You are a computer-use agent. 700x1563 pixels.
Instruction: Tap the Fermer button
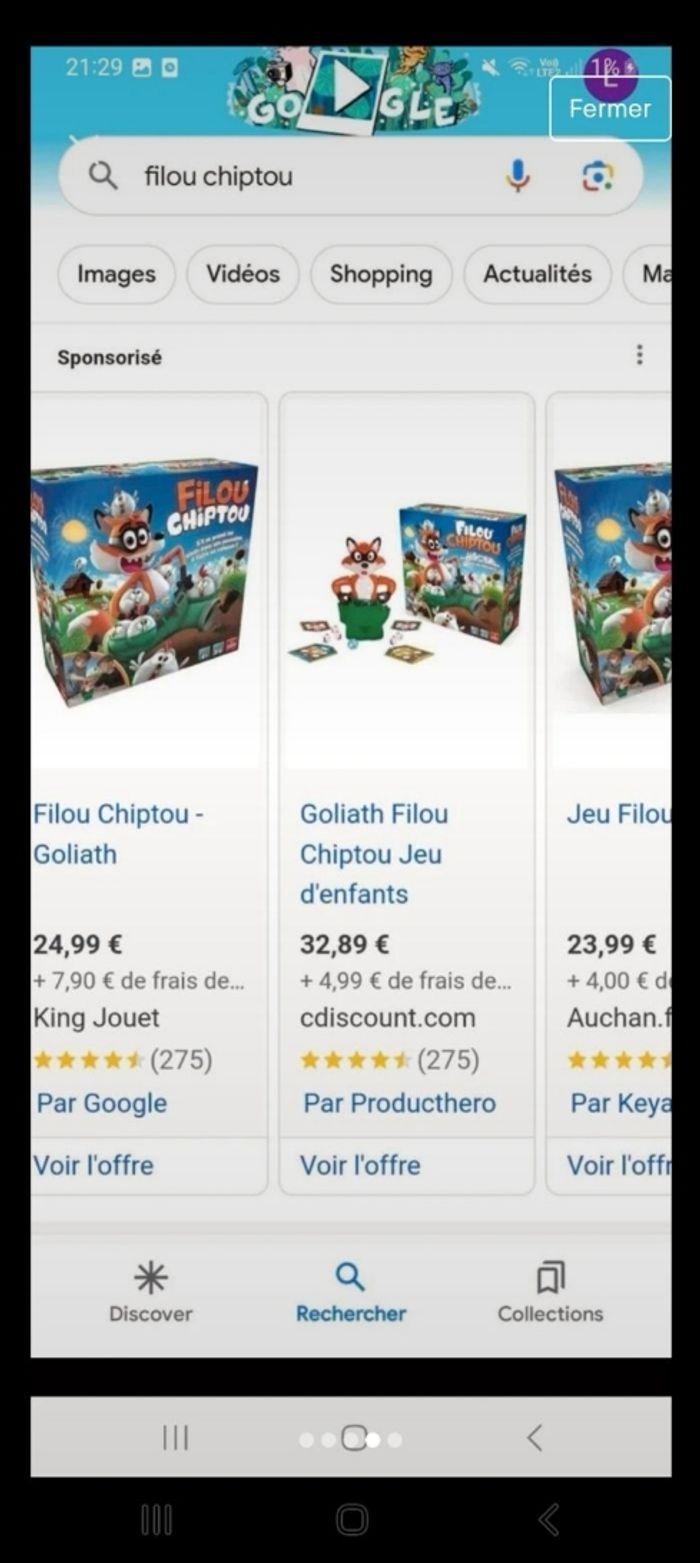pos(609,109)
